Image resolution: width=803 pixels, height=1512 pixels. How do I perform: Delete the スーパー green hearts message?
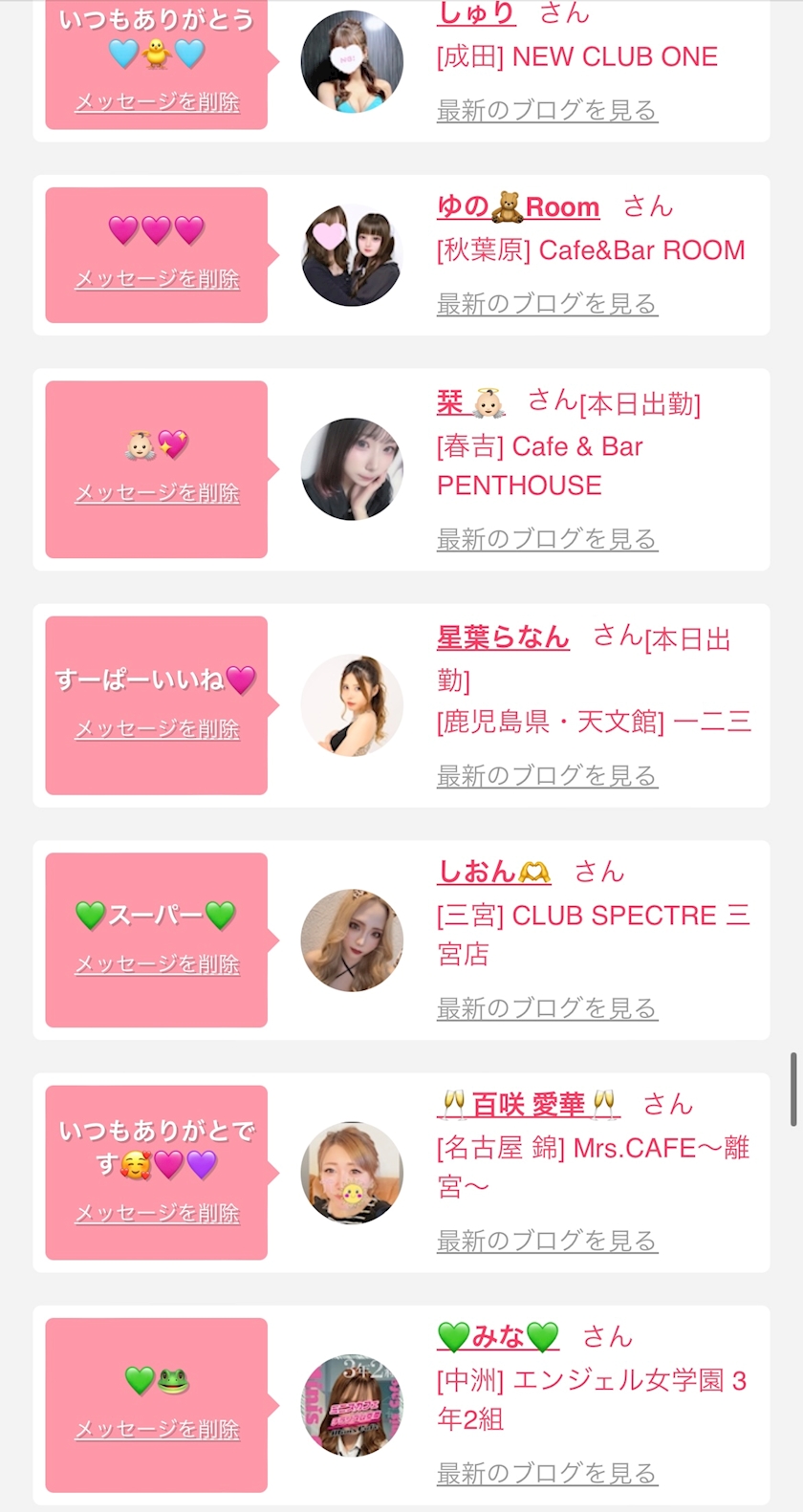pyautogui.click(x=157, y=964)
